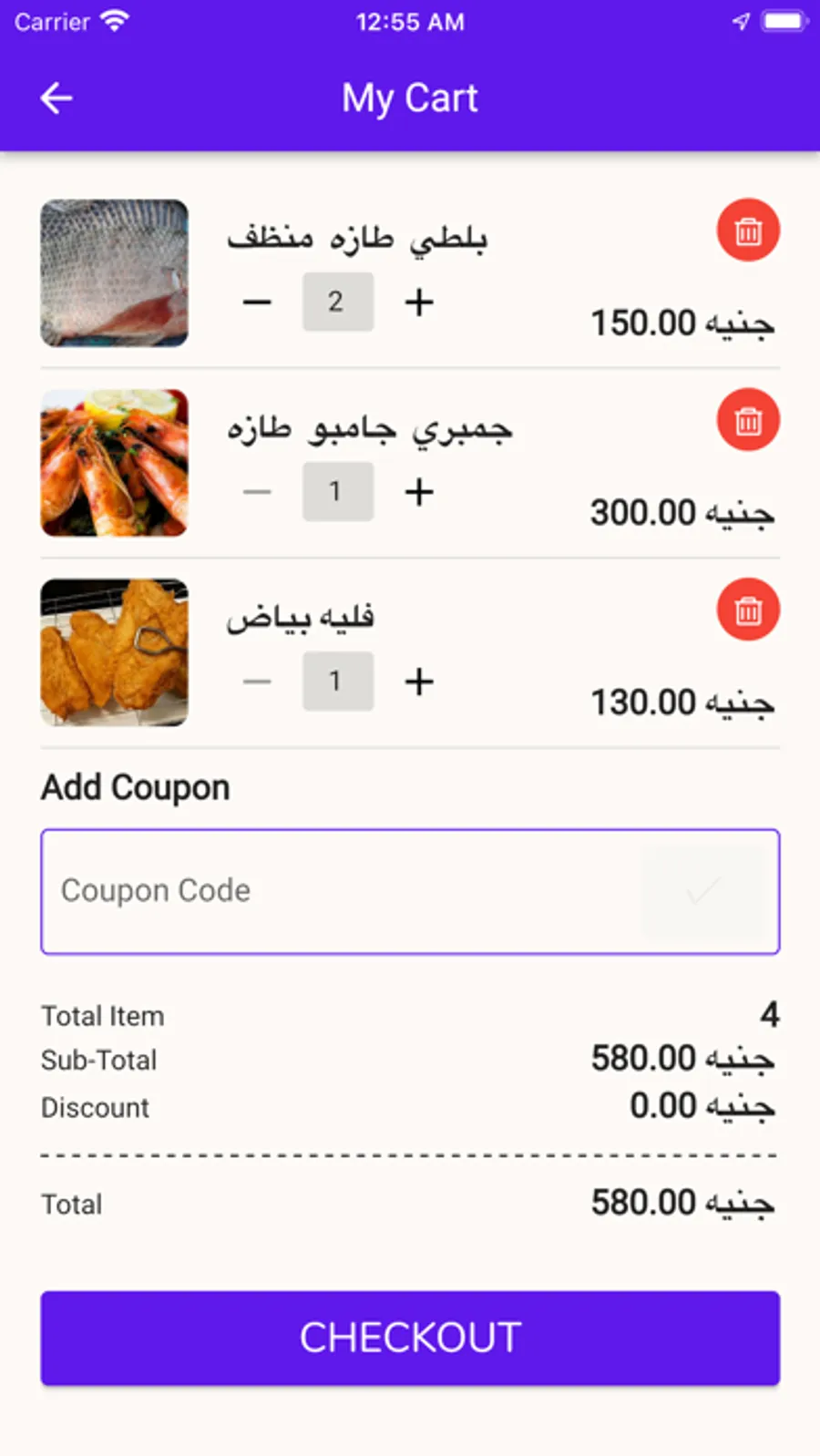Screen dimensions: 820x1456
Task: Focus the Coupon Code field
Action: (x=337, y=891)
